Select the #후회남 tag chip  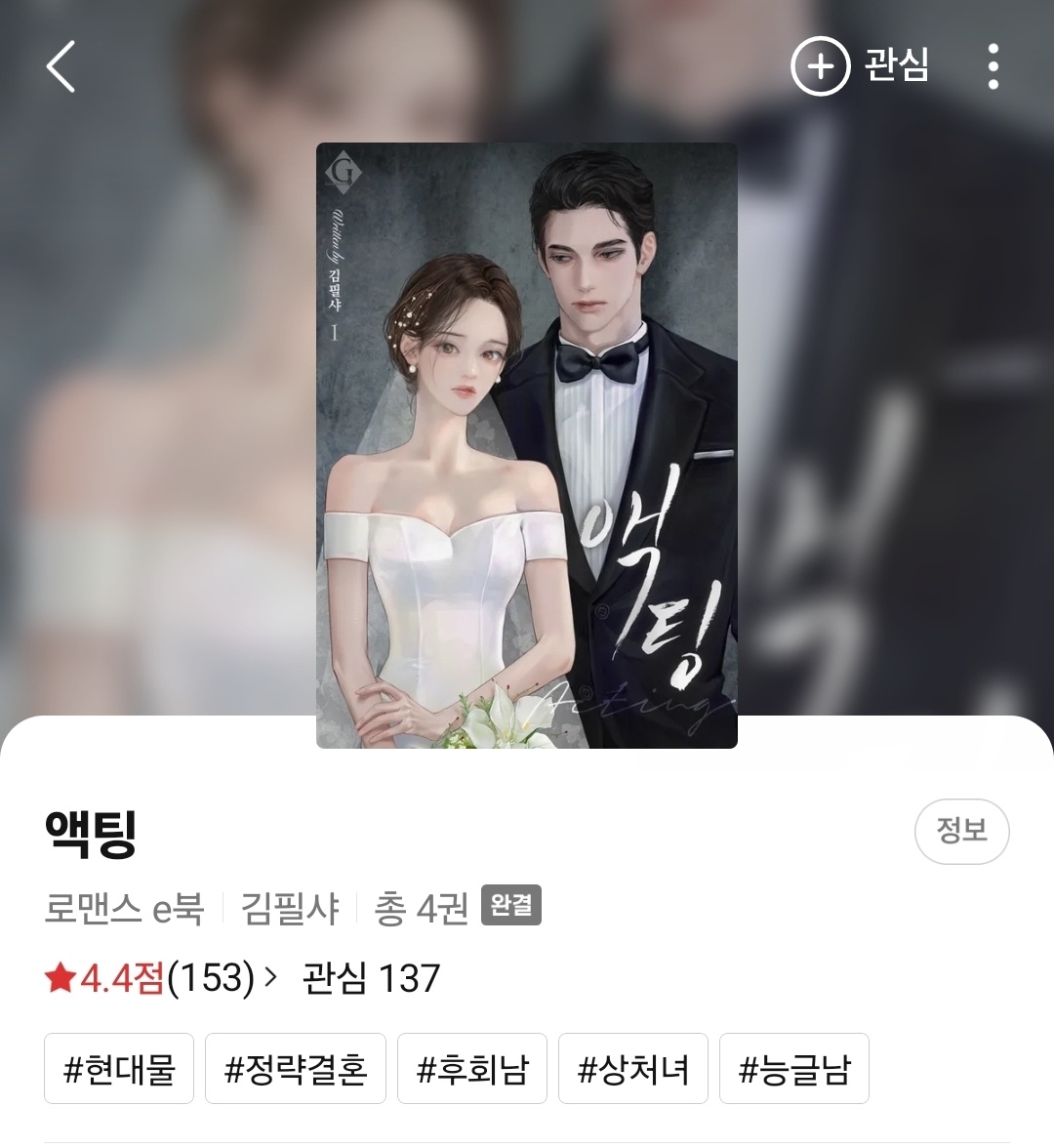click(472, 1069)
